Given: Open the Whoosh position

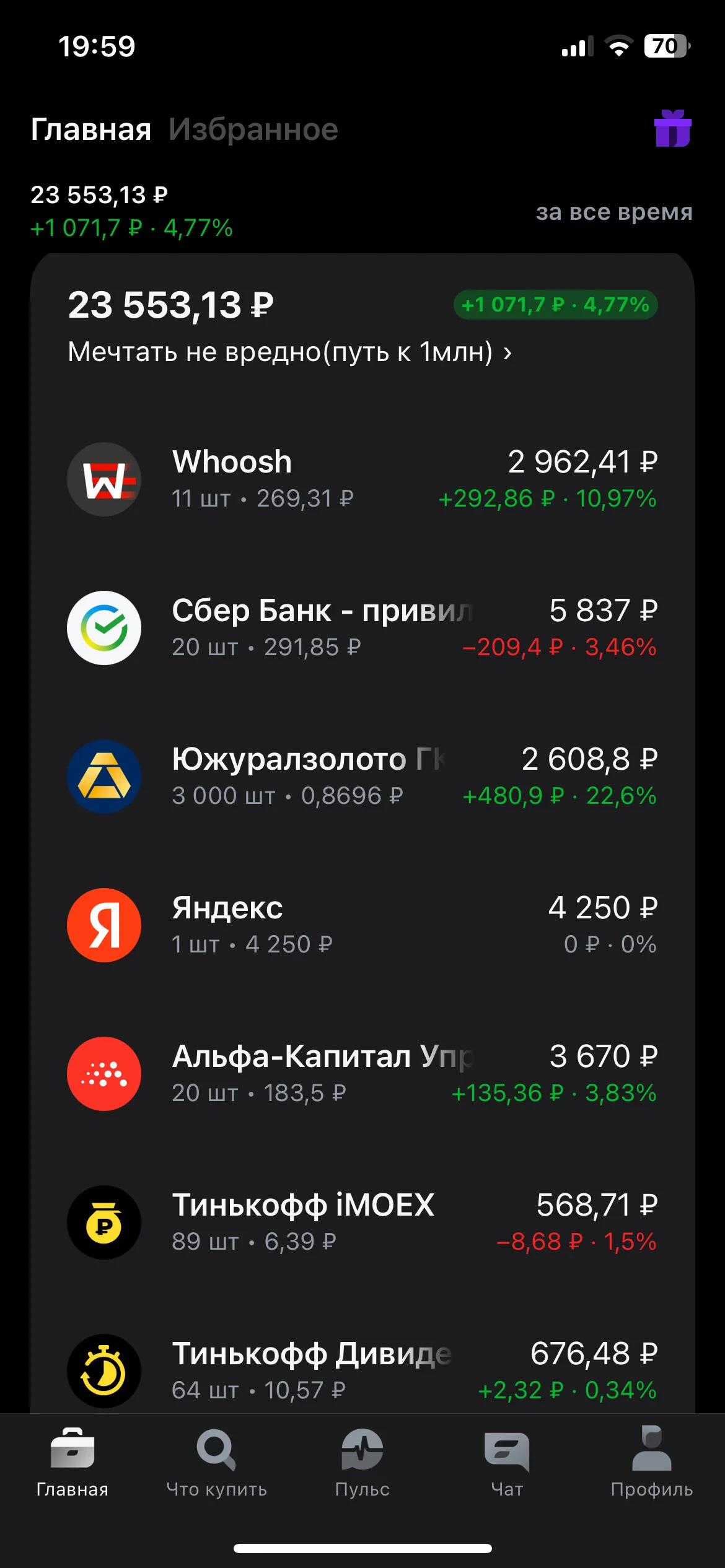Looking at the screenshot, I should pyautogui.click(x=362, y=479).
